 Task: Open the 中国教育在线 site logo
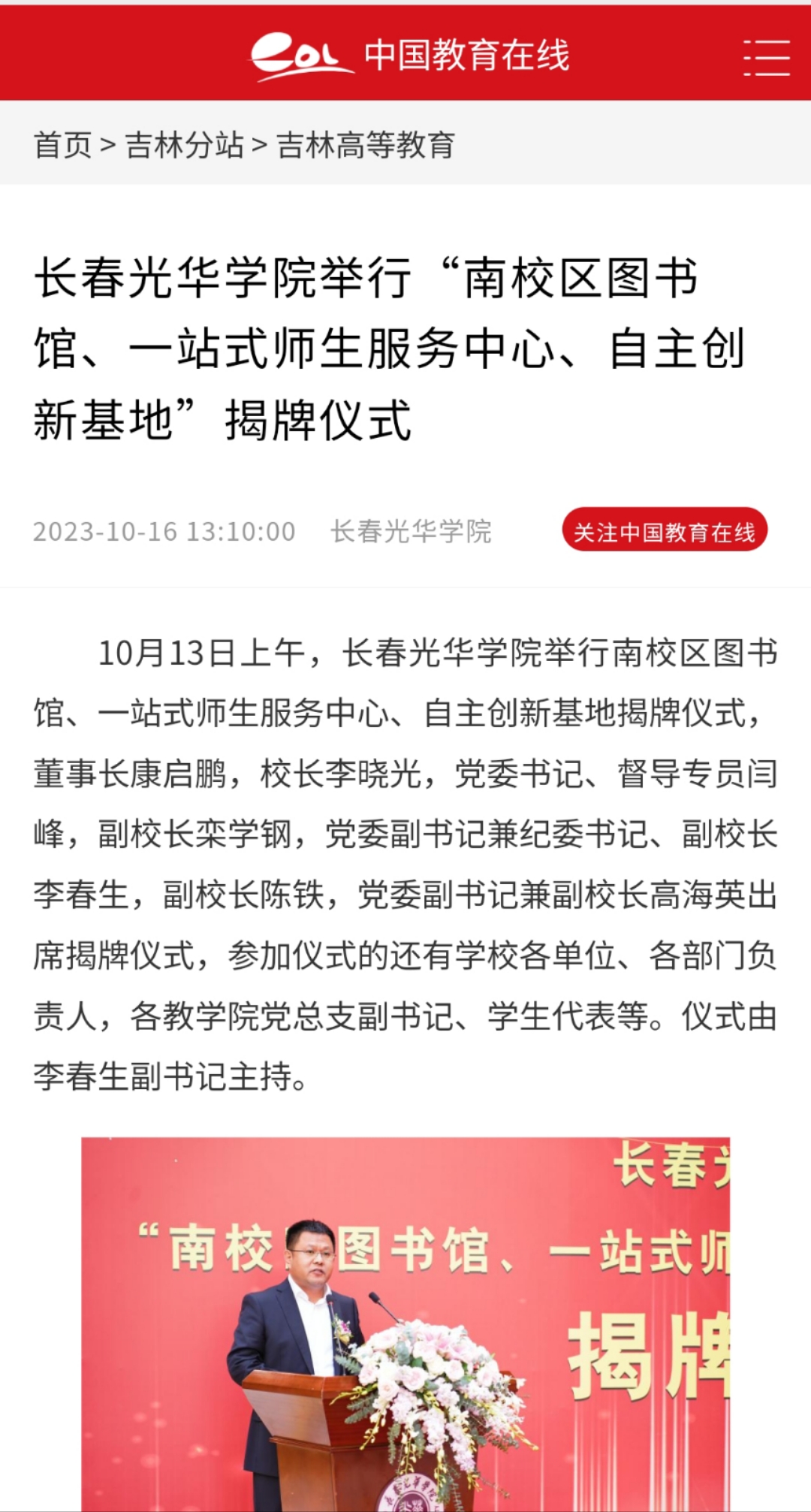pyautogui.click(x=409, y=56)
